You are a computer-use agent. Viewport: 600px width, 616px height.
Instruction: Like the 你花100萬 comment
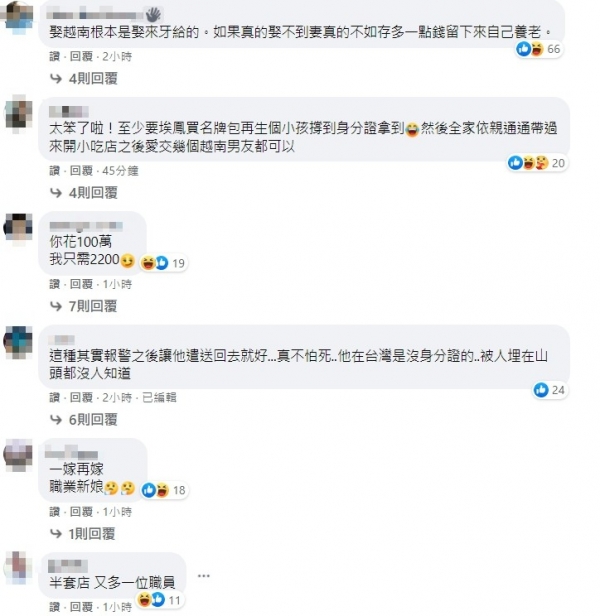[x=55, y=284]
